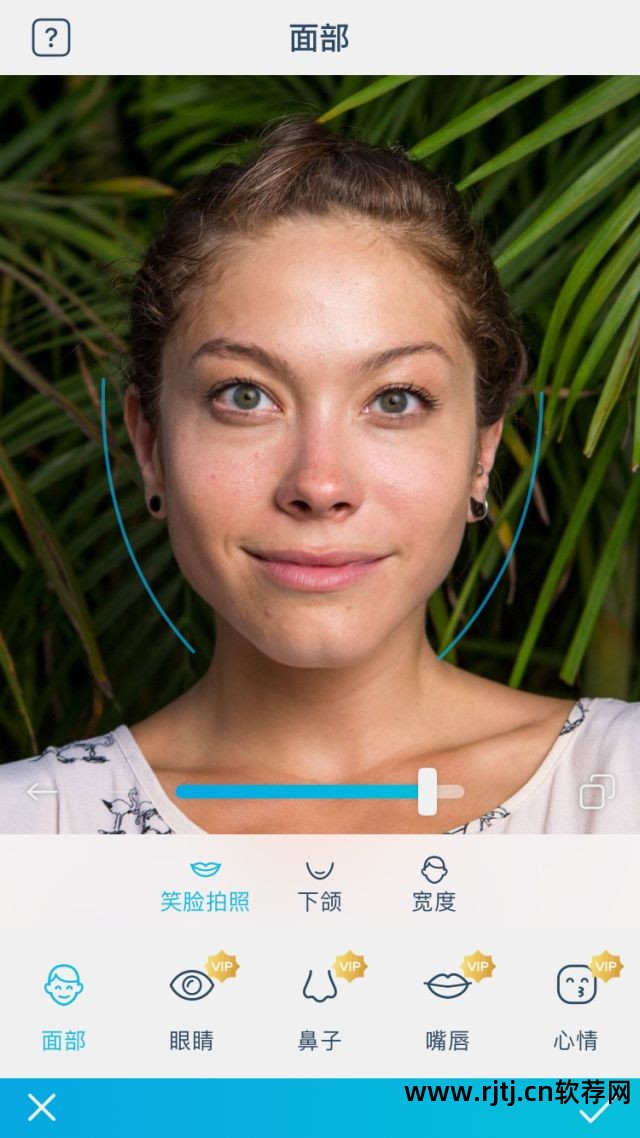Select the 下颌 jaw option
The height and width of the screenshot is (1138, 640).
pos(320,885)
